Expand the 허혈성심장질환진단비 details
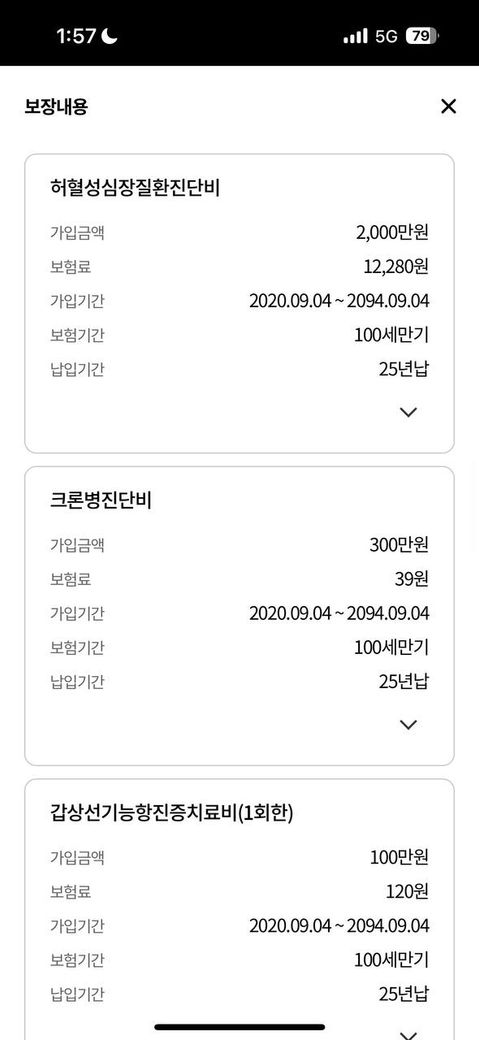The width and height of the screenshot is (479, 1040). pos(409,412)
